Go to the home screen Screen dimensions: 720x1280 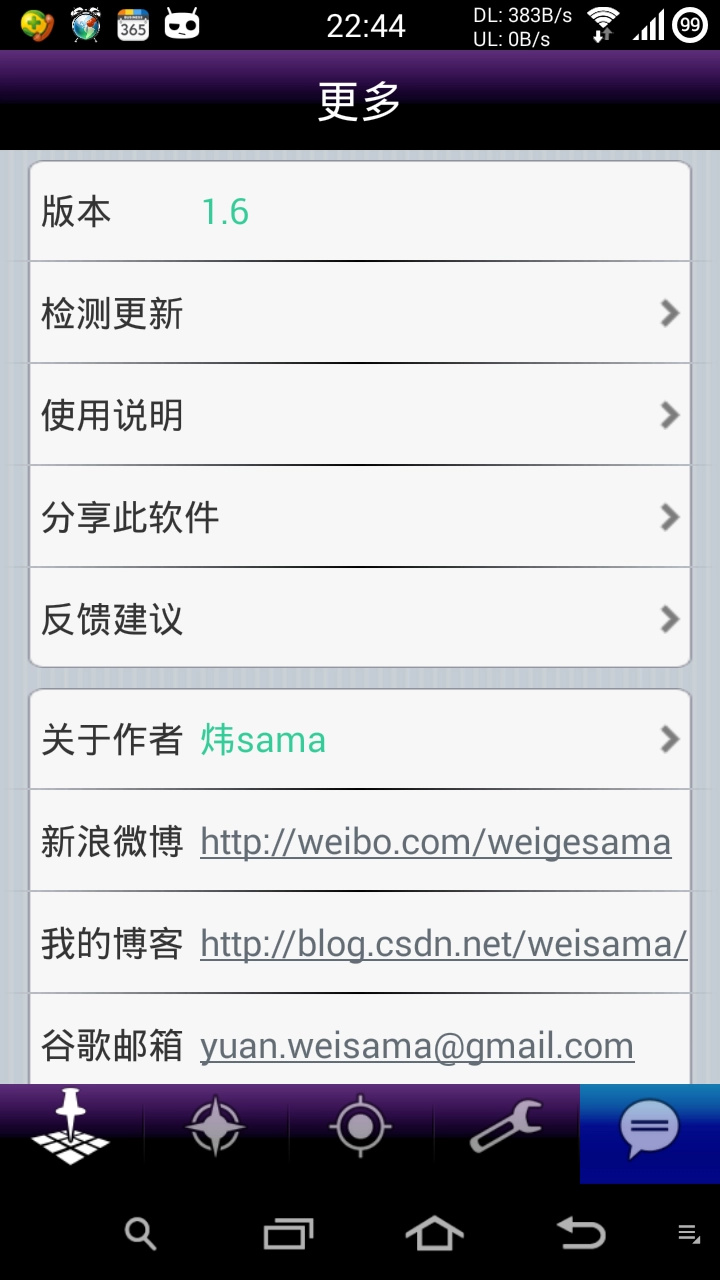(x=434, y=1234)
